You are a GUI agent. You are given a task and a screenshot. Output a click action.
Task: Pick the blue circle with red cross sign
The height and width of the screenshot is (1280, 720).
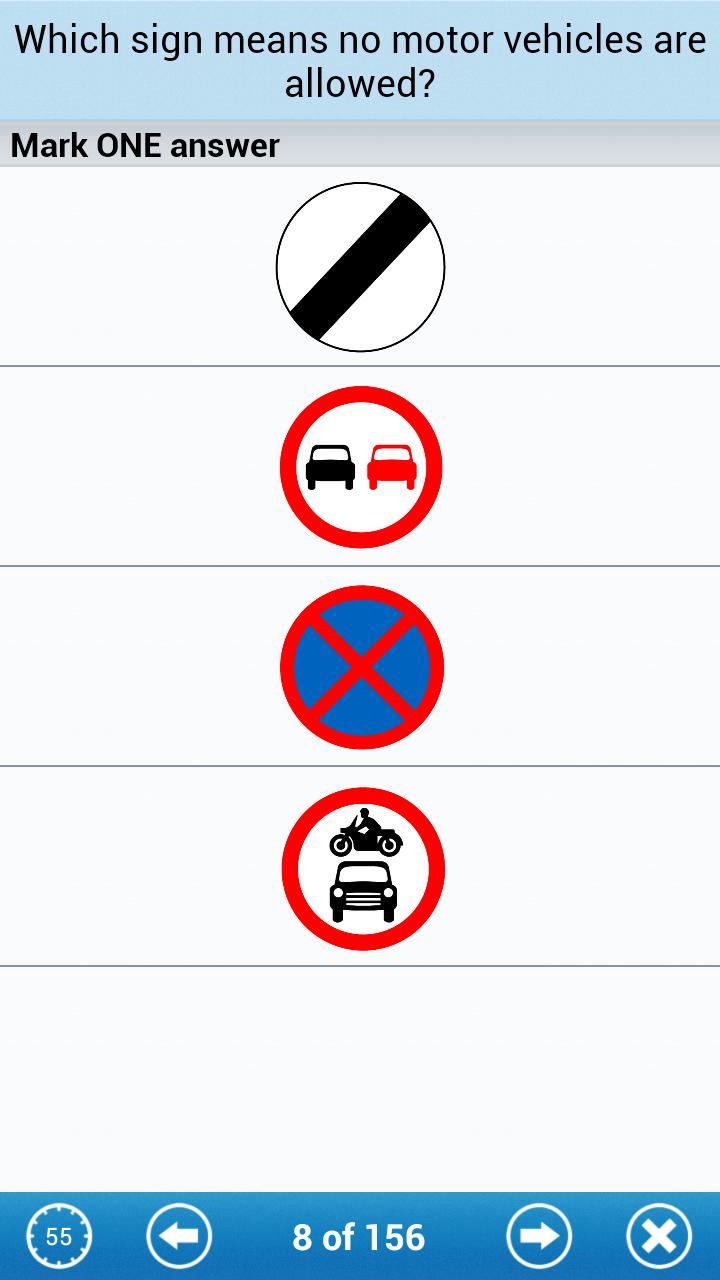click(x=361, y=667)
